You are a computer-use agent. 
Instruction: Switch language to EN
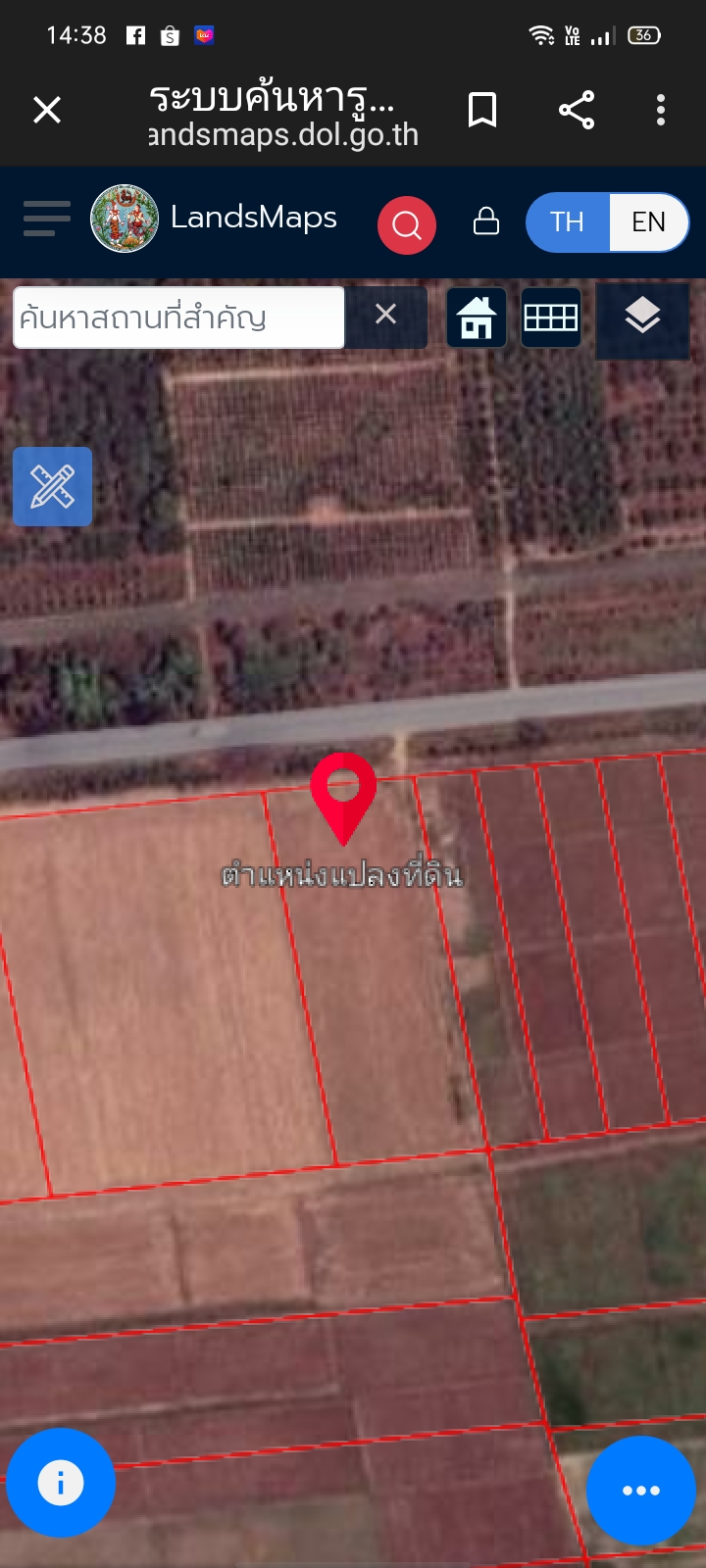(648, 222)
